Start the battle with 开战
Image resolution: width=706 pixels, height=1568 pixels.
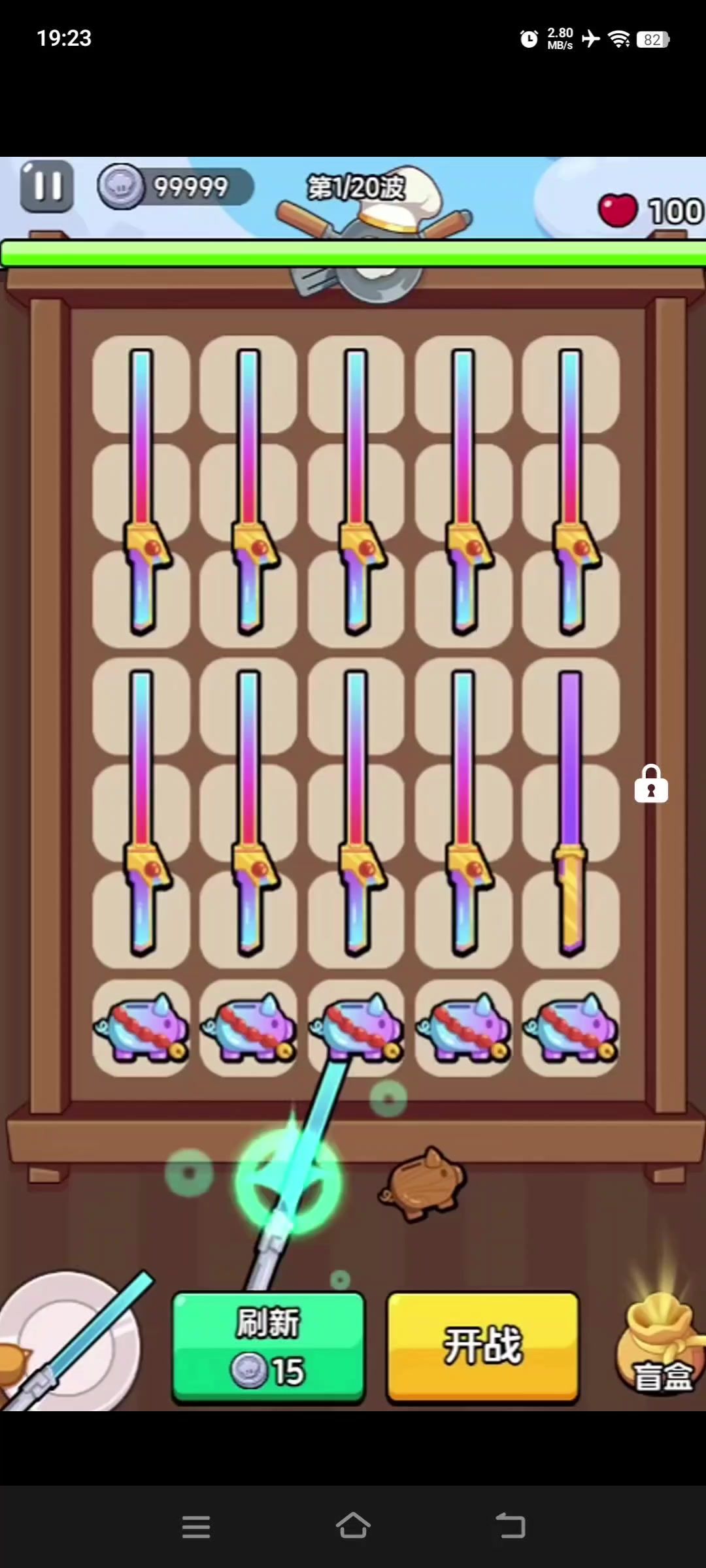click(x=483, y=1346)
